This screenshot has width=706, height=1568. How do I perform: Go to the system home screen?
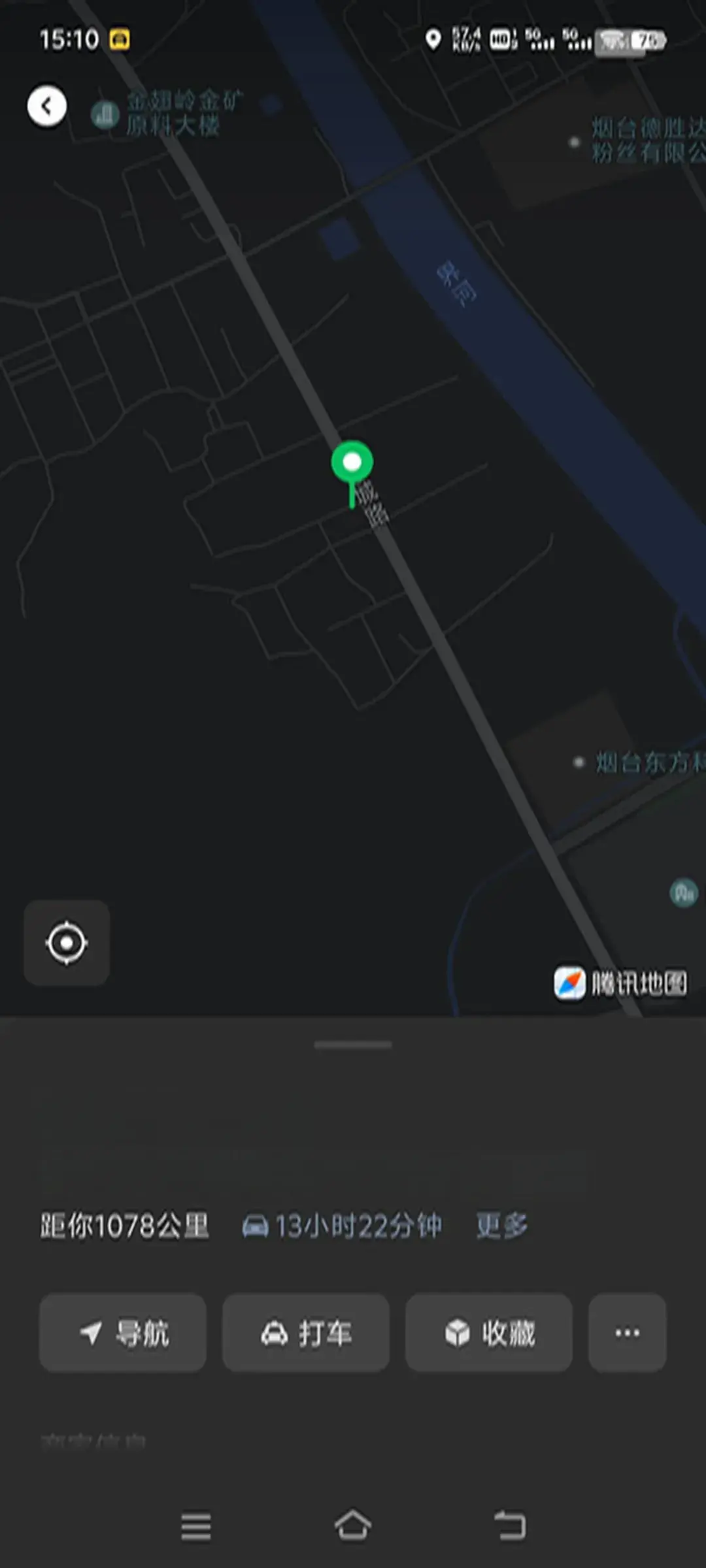click(x=353, y=1526)
